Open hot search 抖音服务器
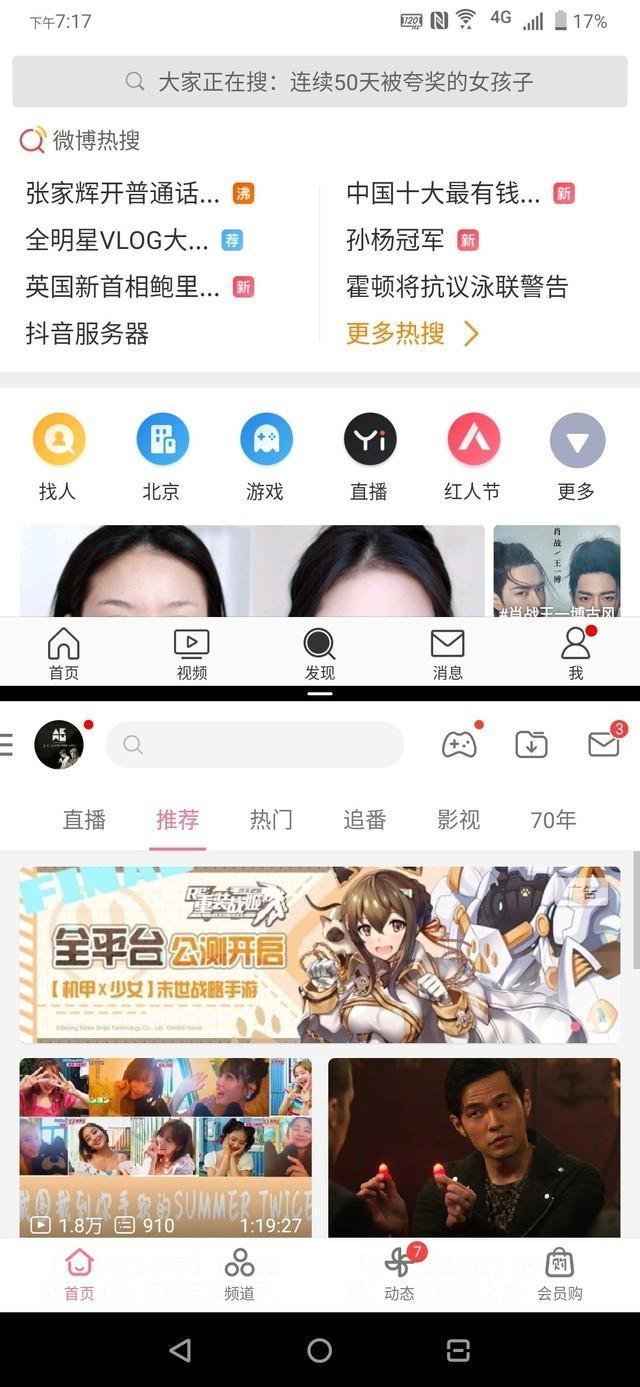The image size is (640, 1387). [x=87, y=334]
